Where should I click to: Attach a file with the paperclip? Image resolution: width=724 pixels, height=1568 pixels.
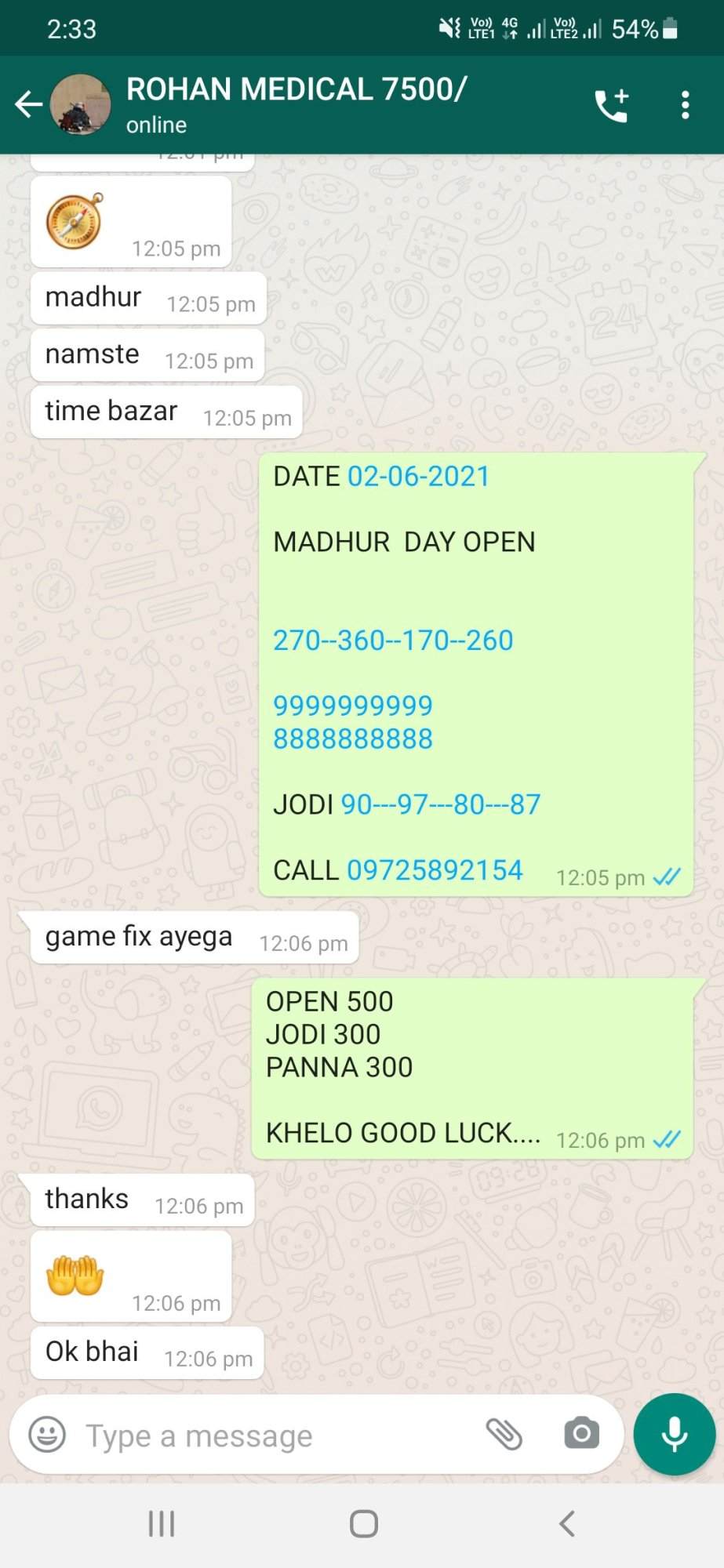point(504,1435)
